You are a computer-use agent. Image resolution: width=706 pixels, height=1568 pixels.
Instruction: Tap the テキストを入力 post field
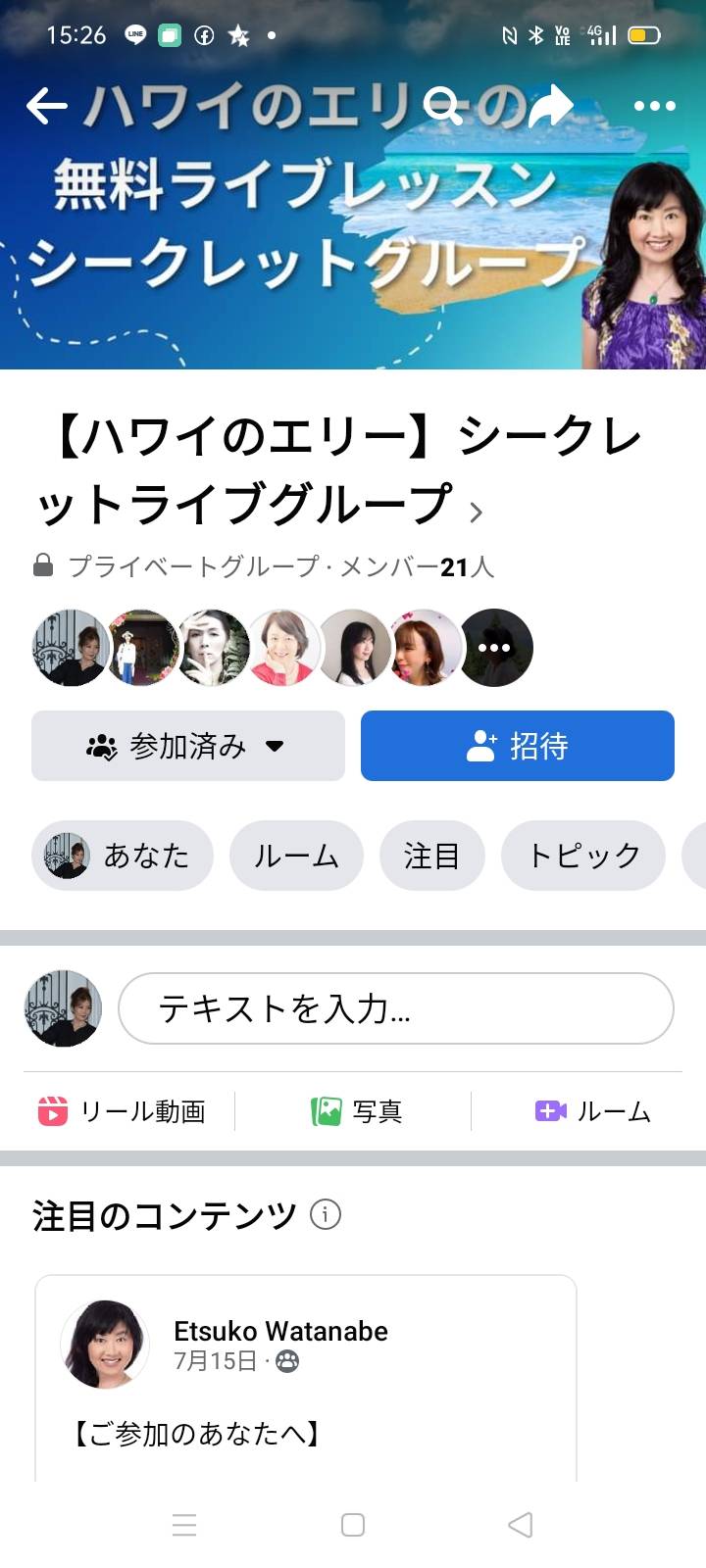click(396, 1008)
